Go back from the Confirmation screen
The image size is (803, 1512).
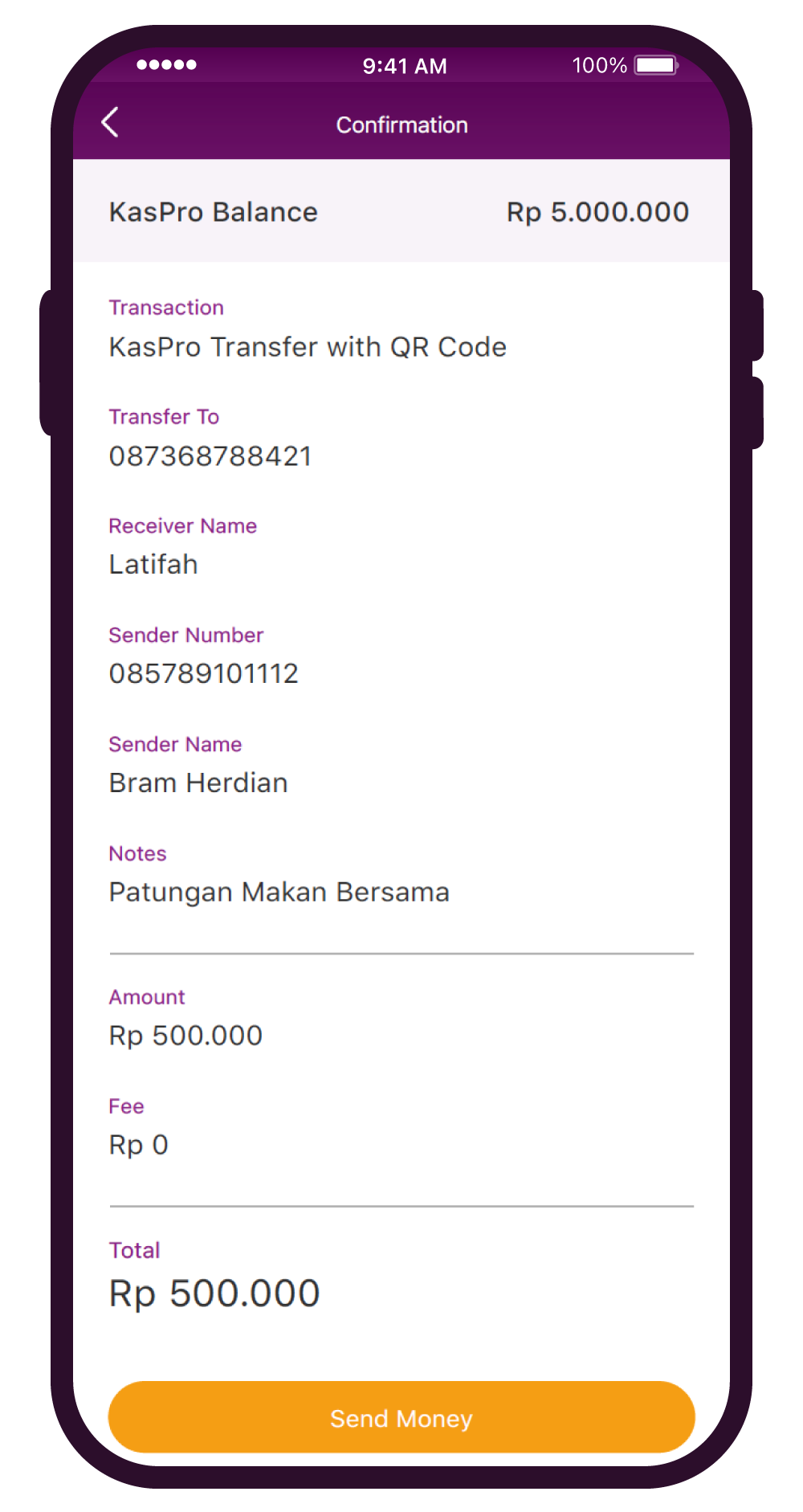(111, 123)
